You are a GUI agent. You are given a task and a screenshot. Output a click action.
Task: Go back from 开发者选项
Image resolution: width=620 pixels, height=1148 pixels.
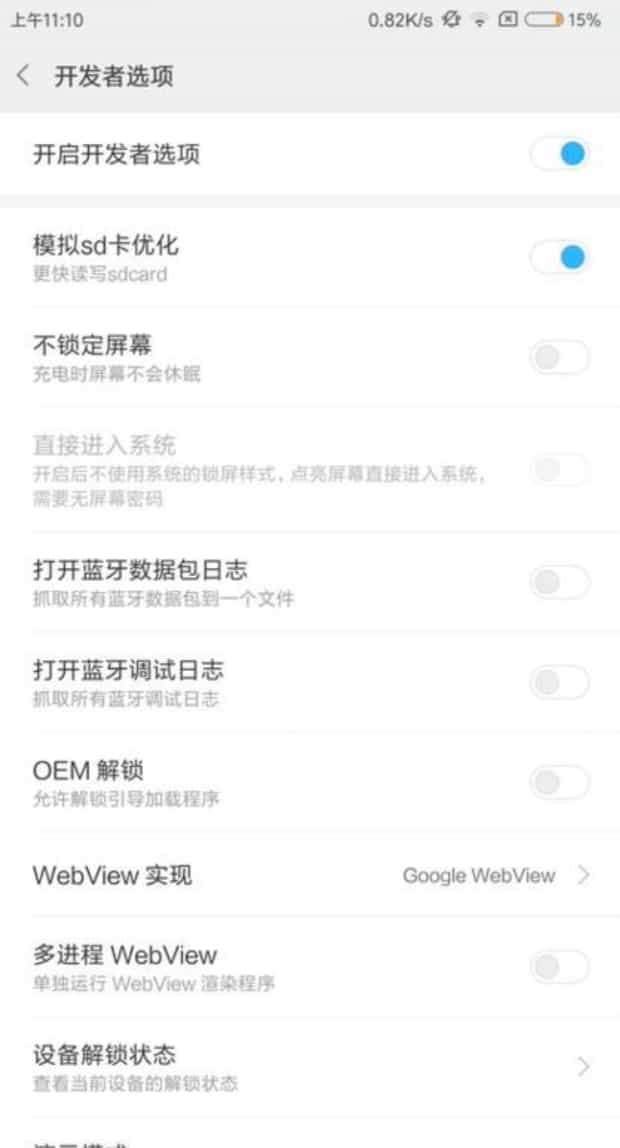coord(24,77)
